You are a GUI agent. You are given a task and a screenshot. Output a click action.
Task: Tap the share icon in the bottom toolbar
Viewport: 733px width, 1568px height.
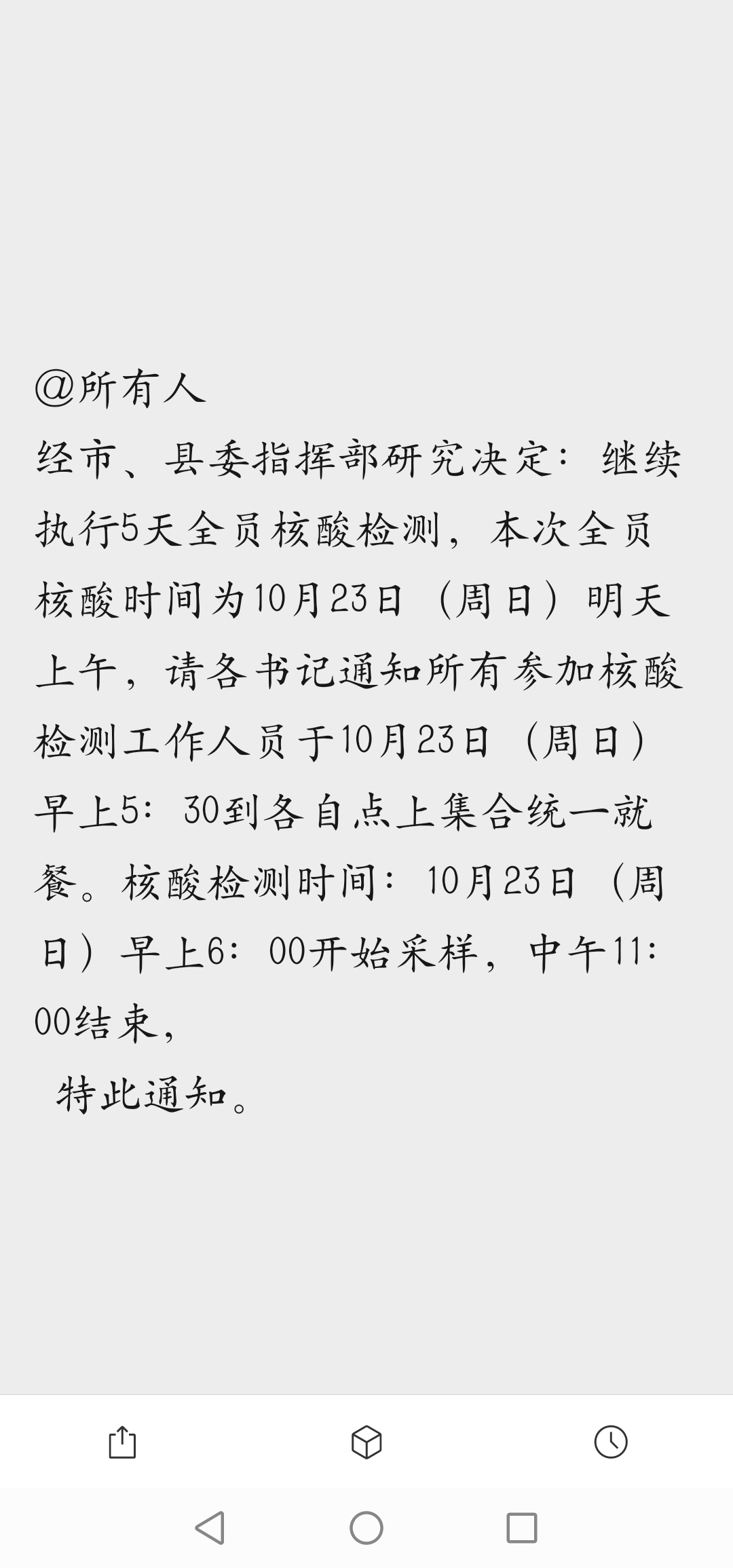(122, 1442)
